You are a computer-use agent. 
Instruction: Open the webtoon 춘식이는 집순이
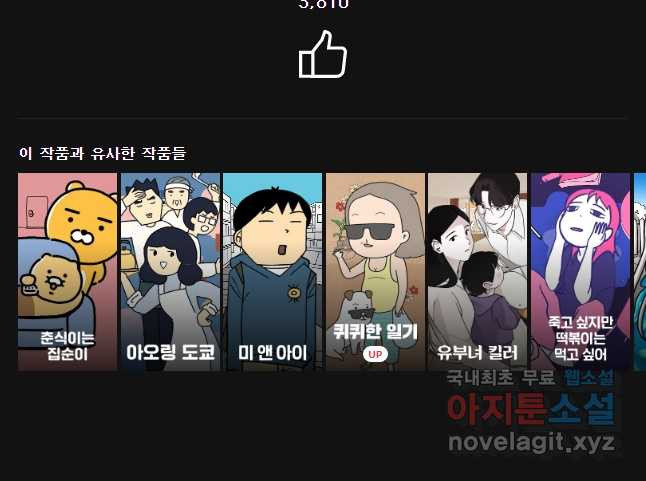tap(68, 272)
